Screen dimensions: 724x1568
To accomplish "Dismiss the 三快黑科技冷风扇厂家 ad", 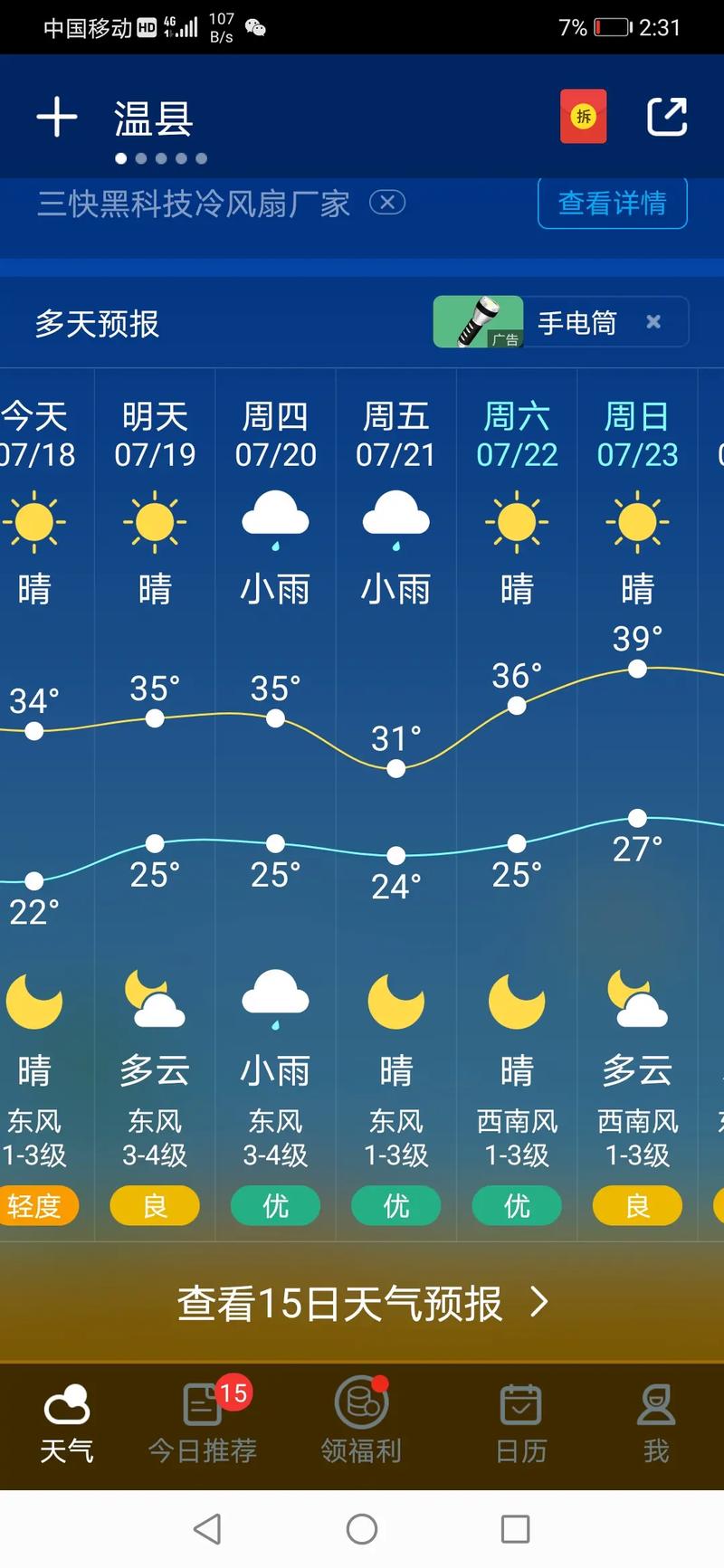I will (387, 203).
